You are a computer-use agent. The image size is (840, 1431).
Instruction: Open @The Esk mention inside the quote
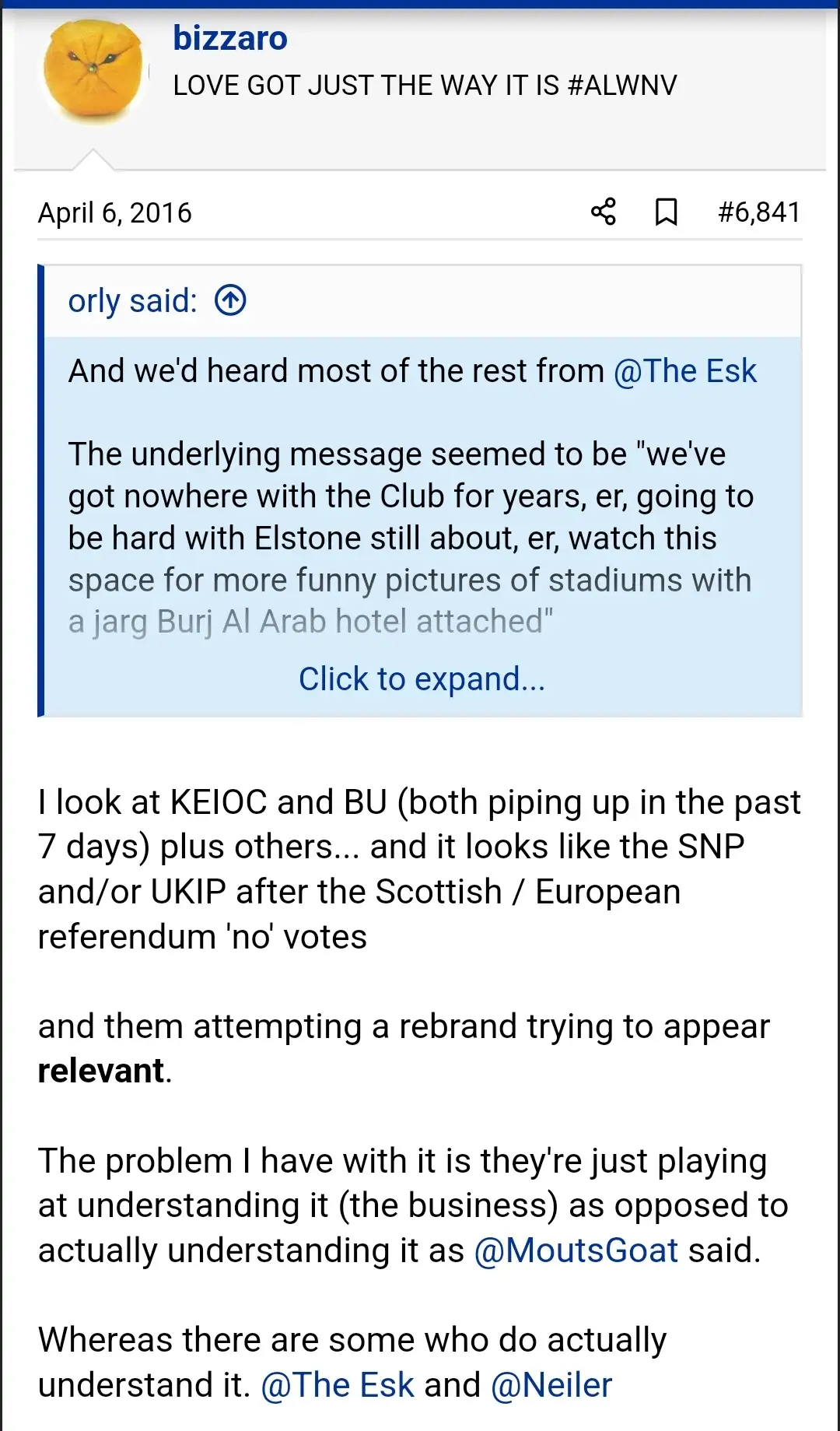684,371
